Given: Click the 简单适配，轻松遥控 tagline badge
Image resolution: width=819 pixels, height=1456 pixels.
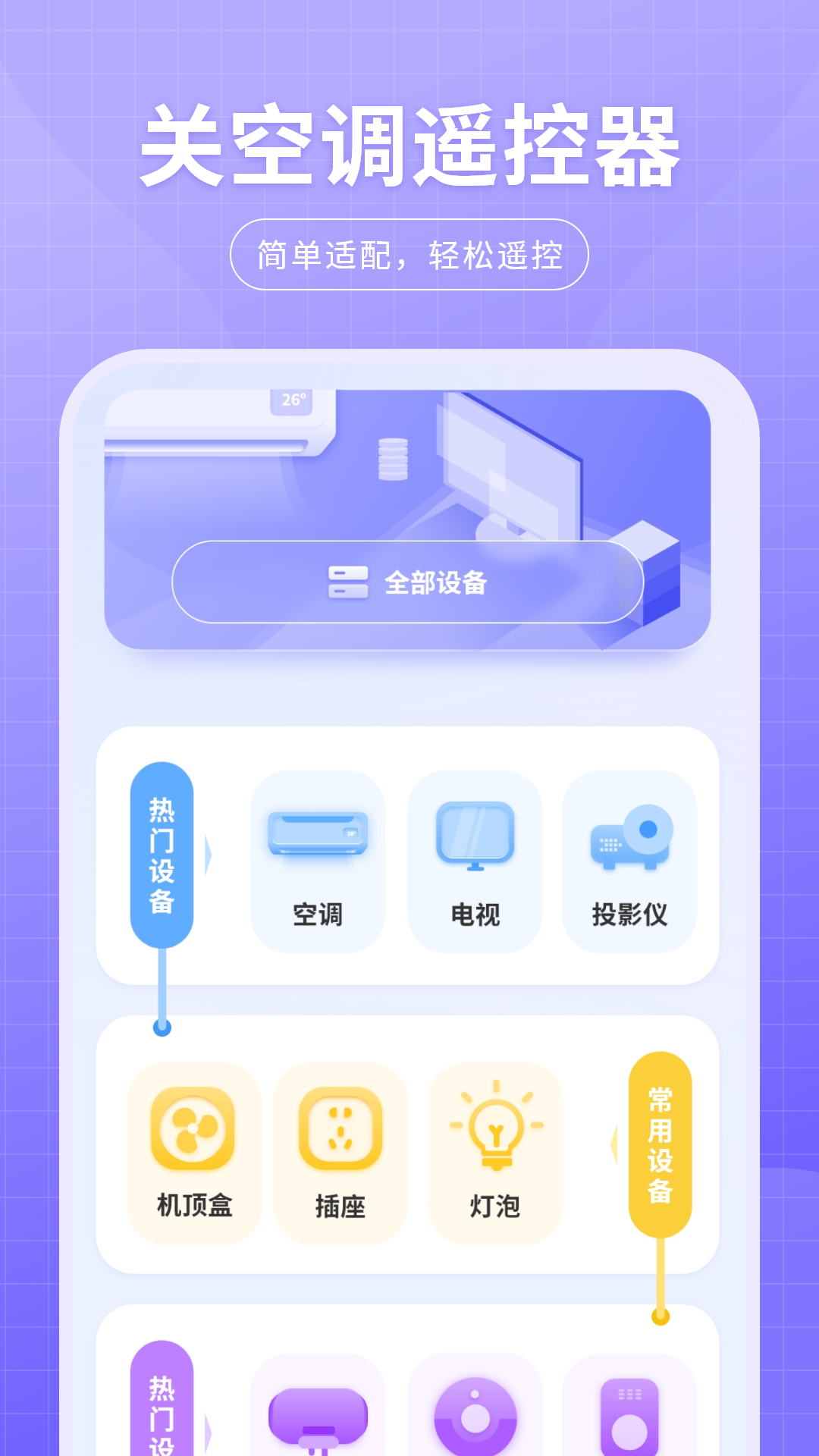Looking at the screenshot, I should pyautogui.click(x=409, y=254).
